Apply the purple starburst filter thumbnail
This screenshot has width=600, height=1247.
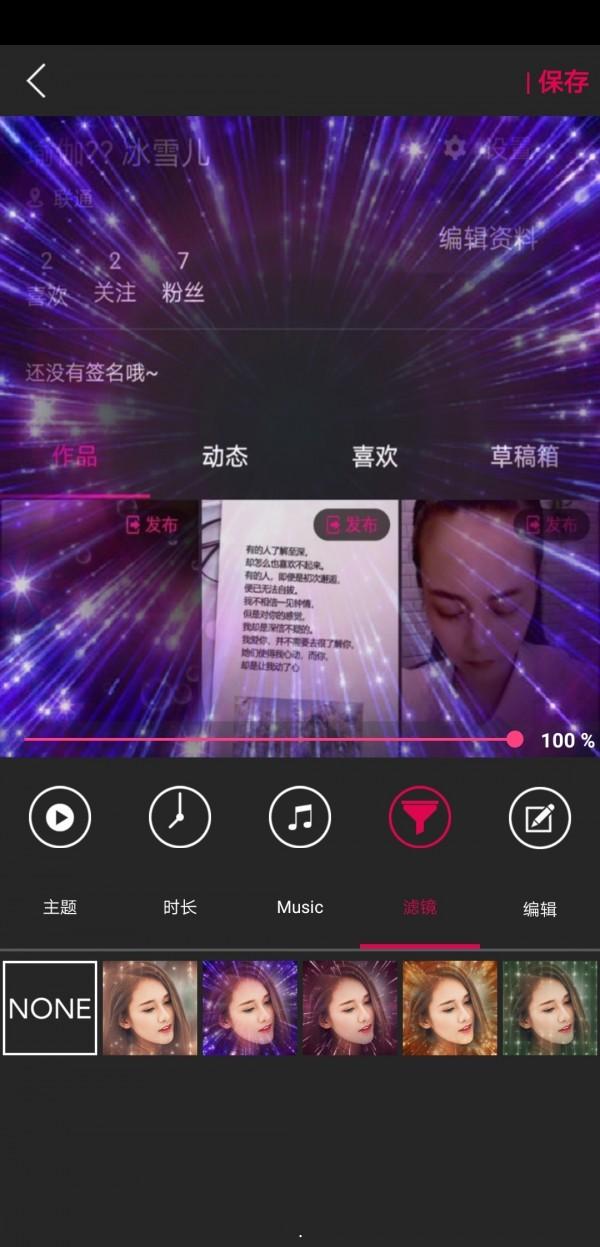pos(250,1008)
